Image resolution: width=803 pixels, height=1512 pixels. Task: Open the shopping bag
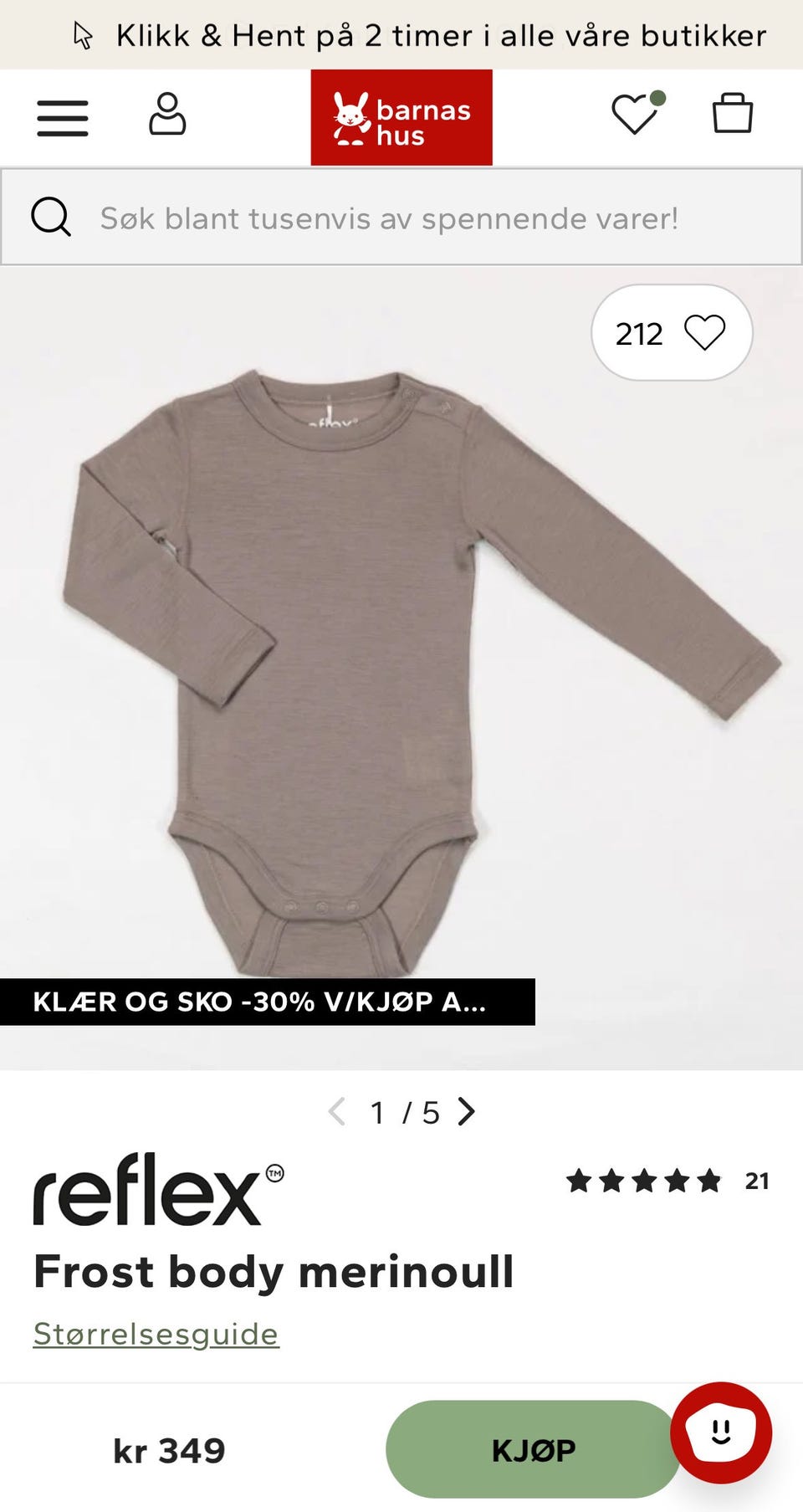(x=733, y=113)
